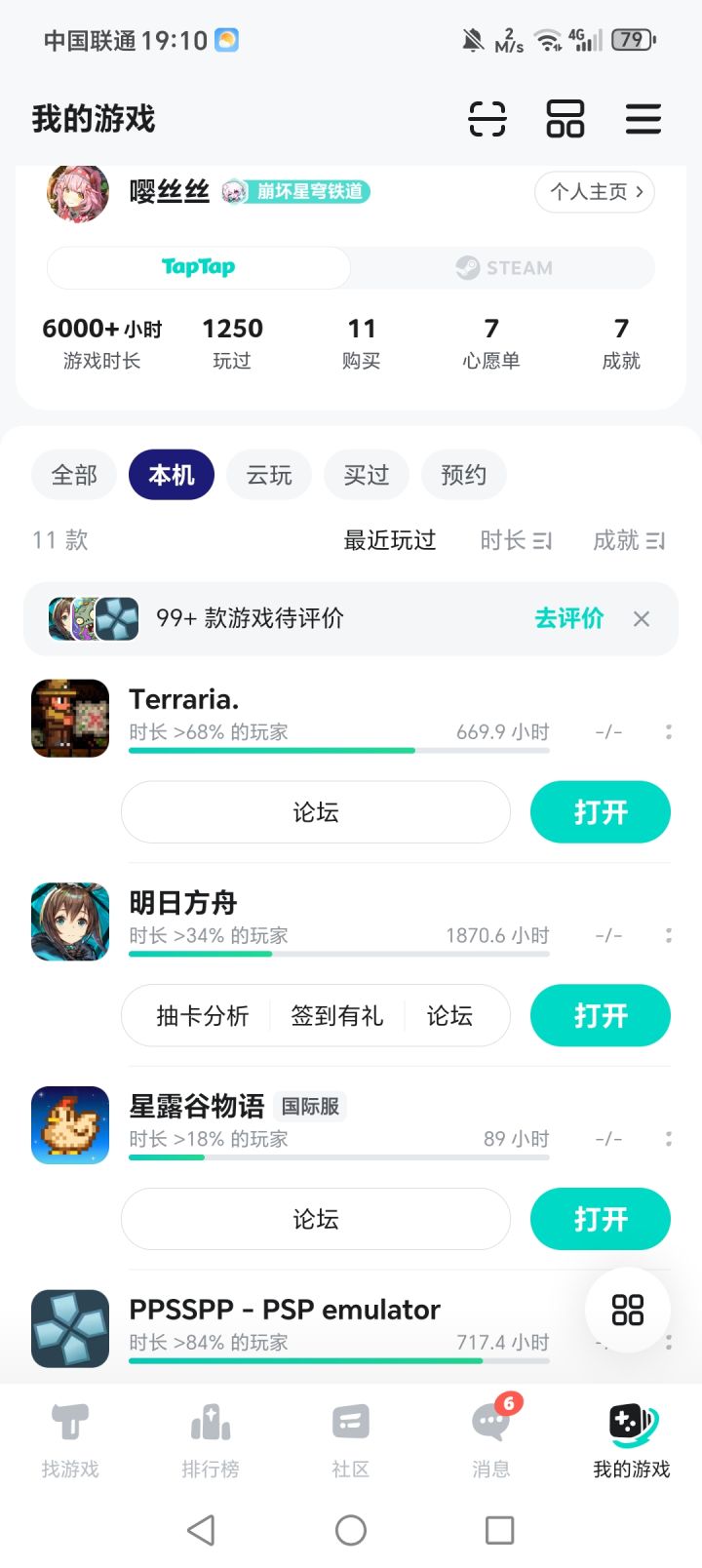Open the 成就 sort control
This screenshot has width=702, height=1568.
pos(629,540)
